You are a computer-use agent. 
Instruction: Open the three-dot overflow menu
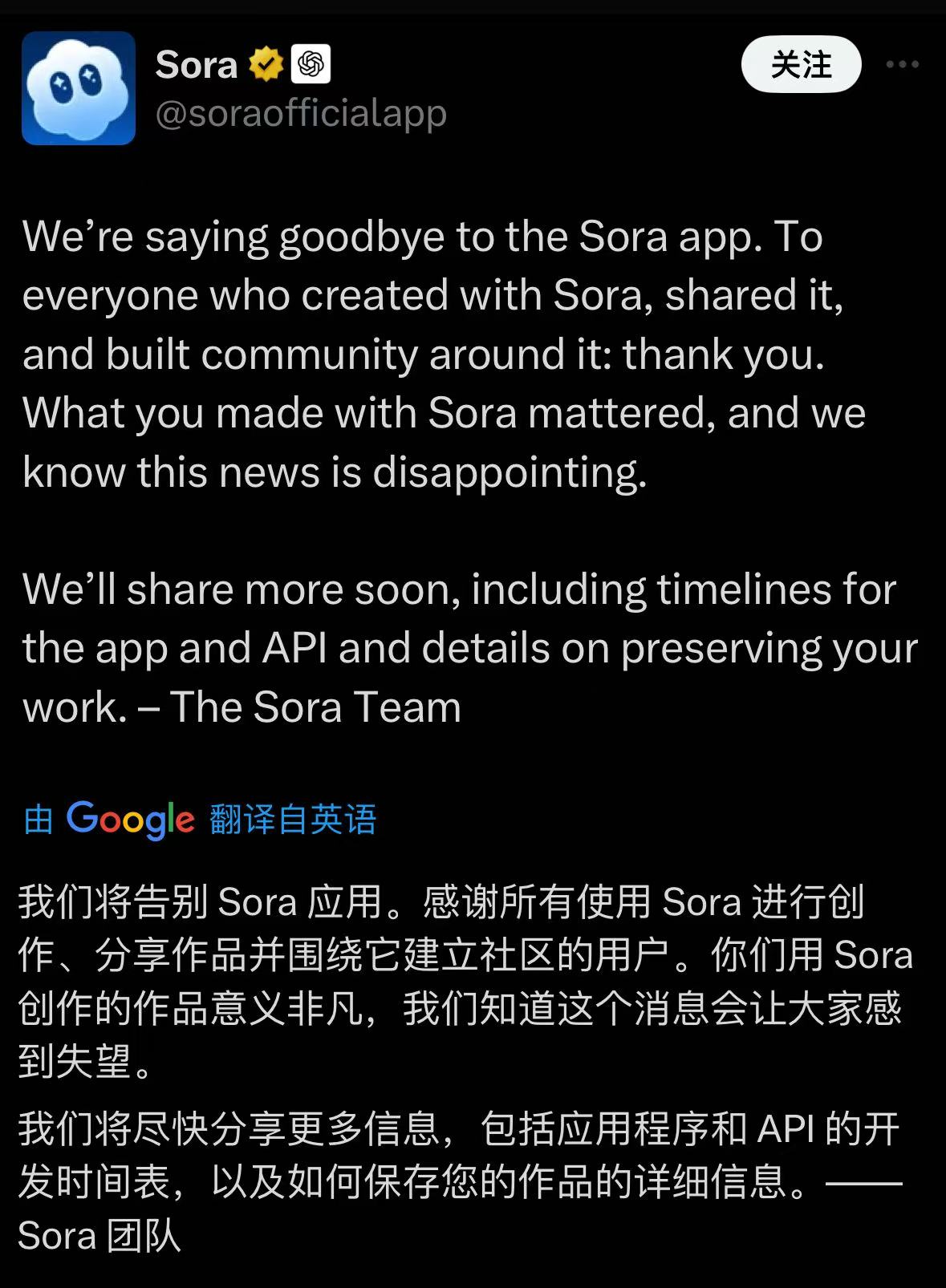tap(902, 65)
